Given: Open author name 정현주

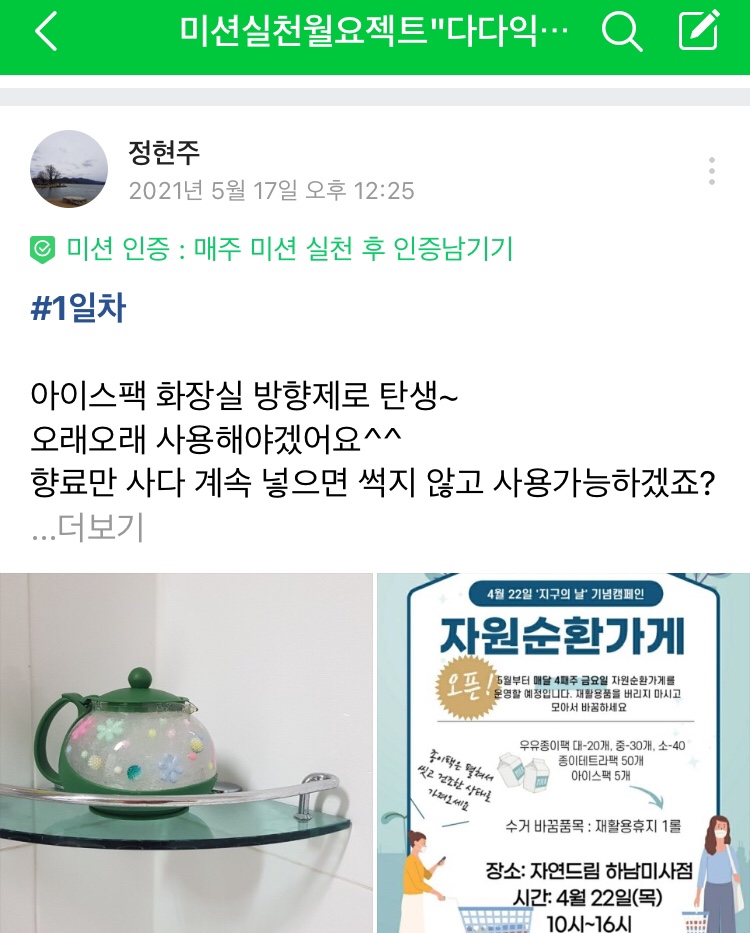Looking at the screenshot, I should coord(164,152).
